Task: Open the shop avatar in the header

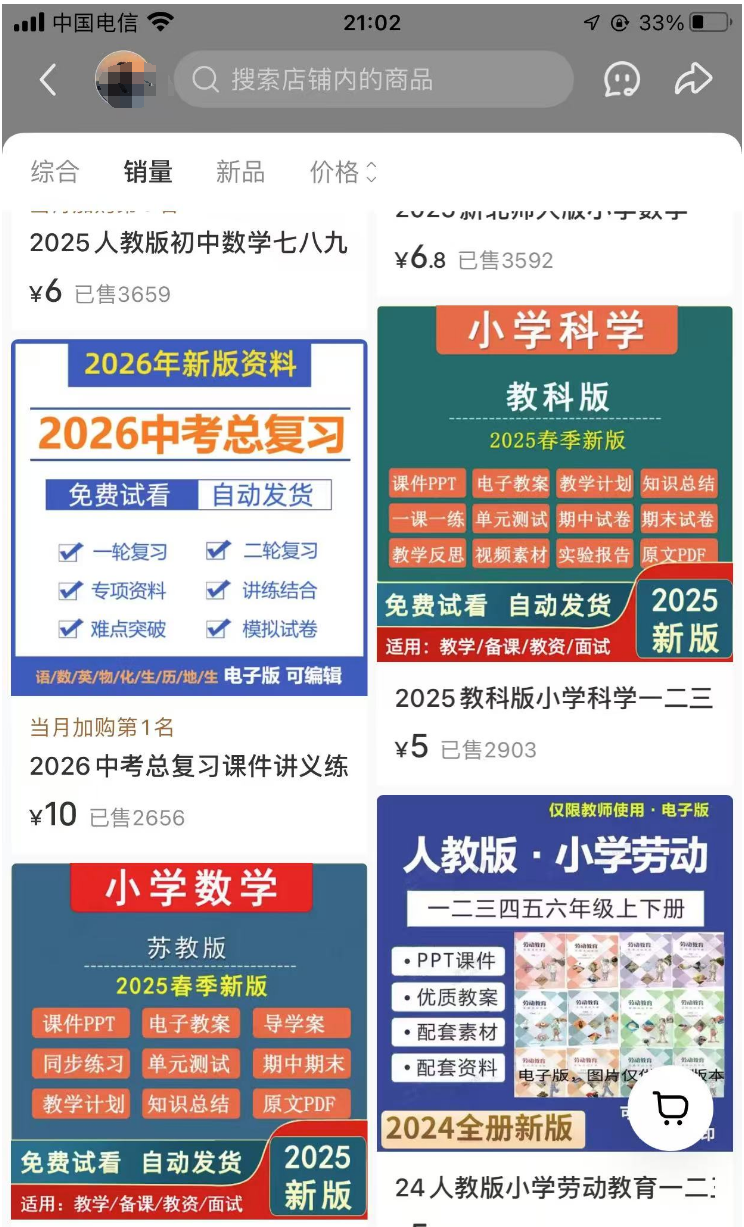Action: pos(124,80)
